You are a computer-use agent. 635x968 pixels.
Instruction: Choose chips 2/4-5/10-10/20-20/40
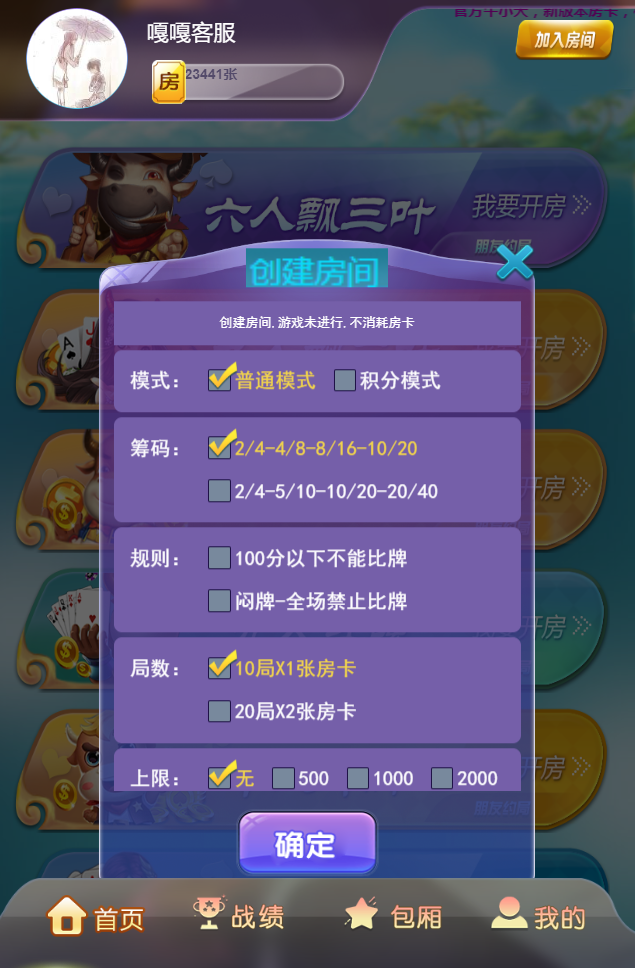tap(220, 491)
